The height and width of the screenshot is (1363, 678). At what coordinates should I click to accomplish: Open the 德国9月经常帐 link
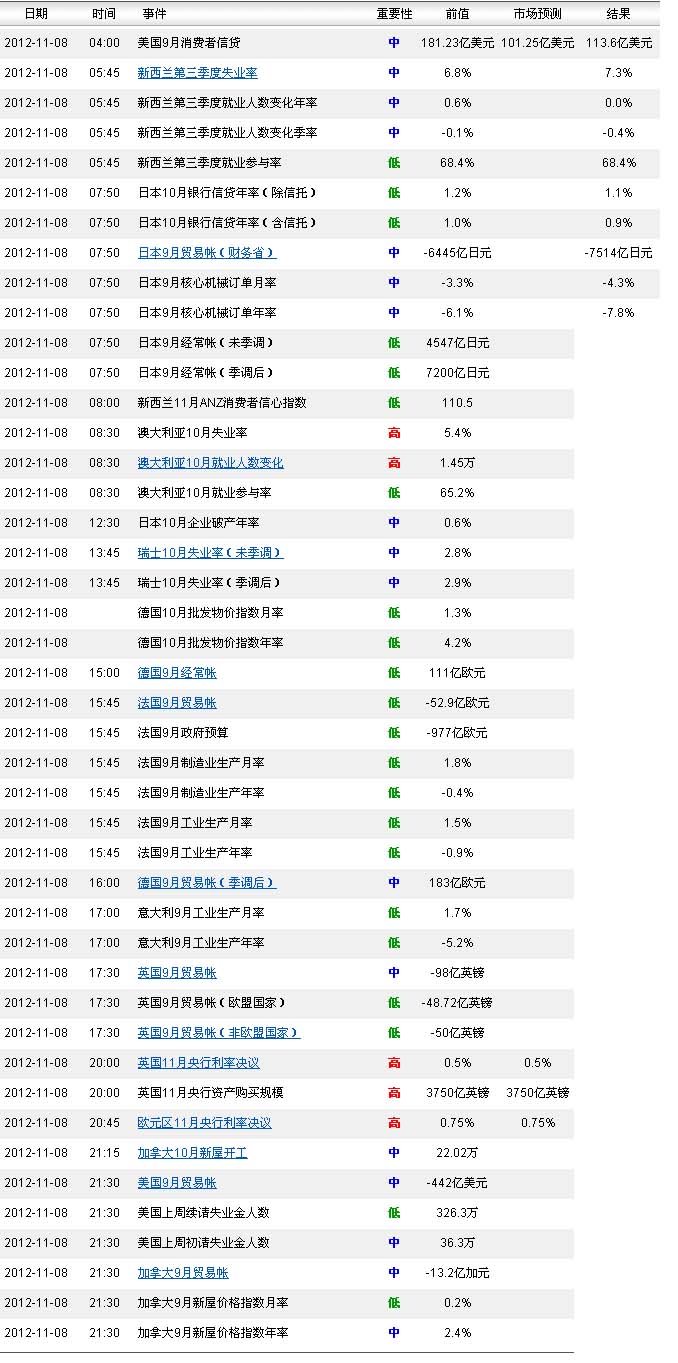(x=177, y=673)
